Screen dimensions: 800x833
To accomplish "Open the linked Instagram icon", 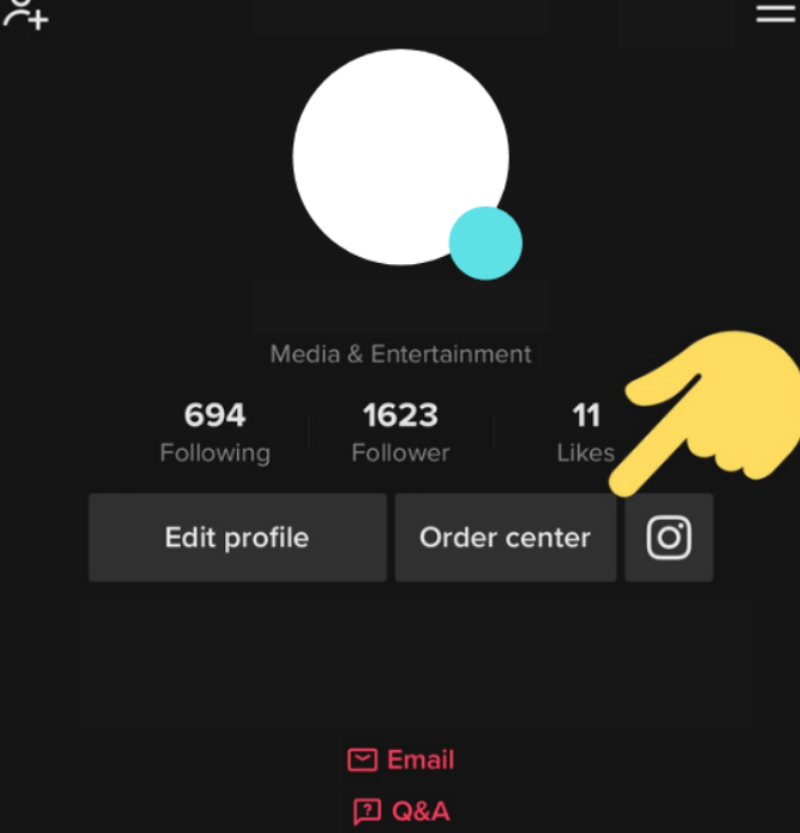I will point(669,537).
